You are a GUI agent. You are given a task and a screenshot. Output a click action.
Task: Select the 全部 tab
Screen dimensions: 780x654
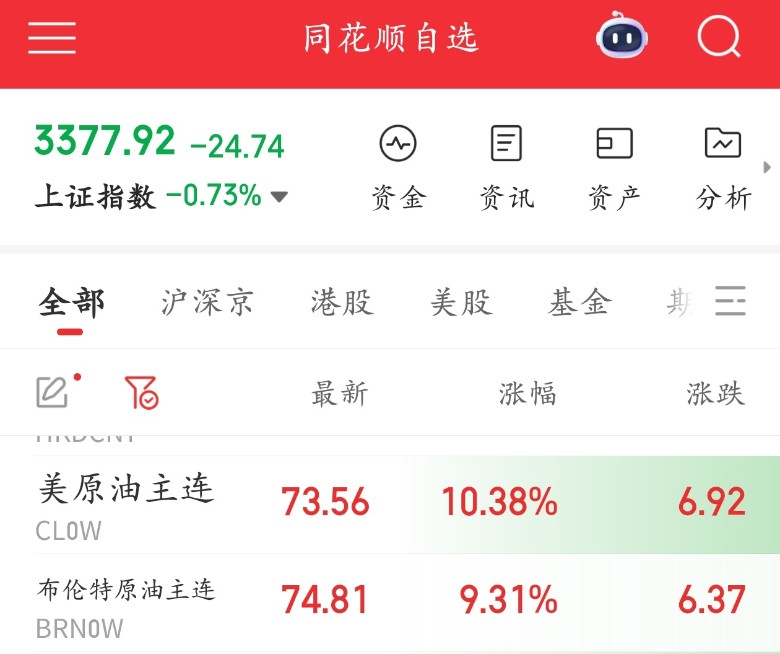tap(71, 302)
